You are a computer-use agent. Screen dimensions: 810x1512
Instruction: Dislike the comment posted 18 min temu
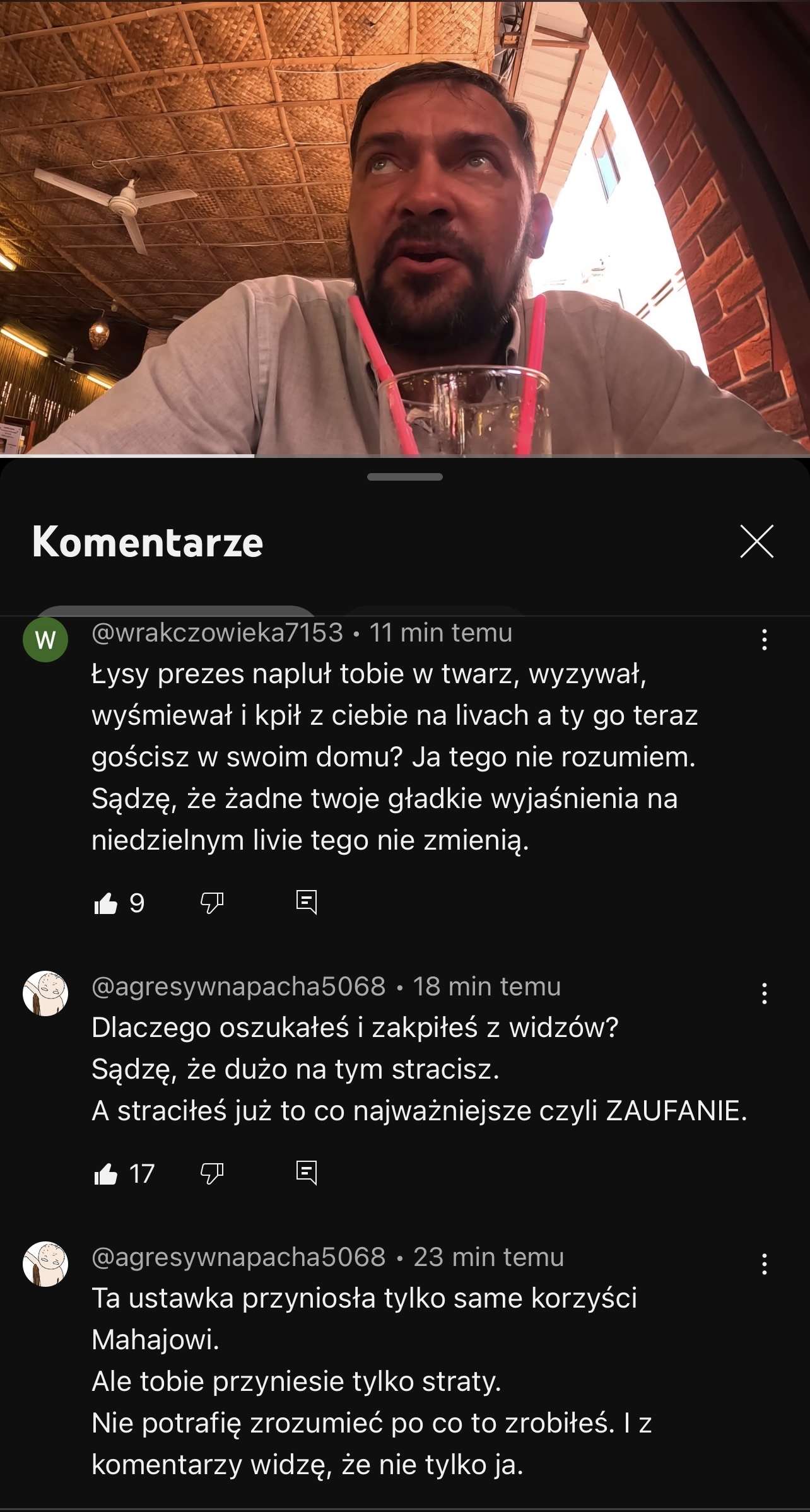pos(212,1174)
